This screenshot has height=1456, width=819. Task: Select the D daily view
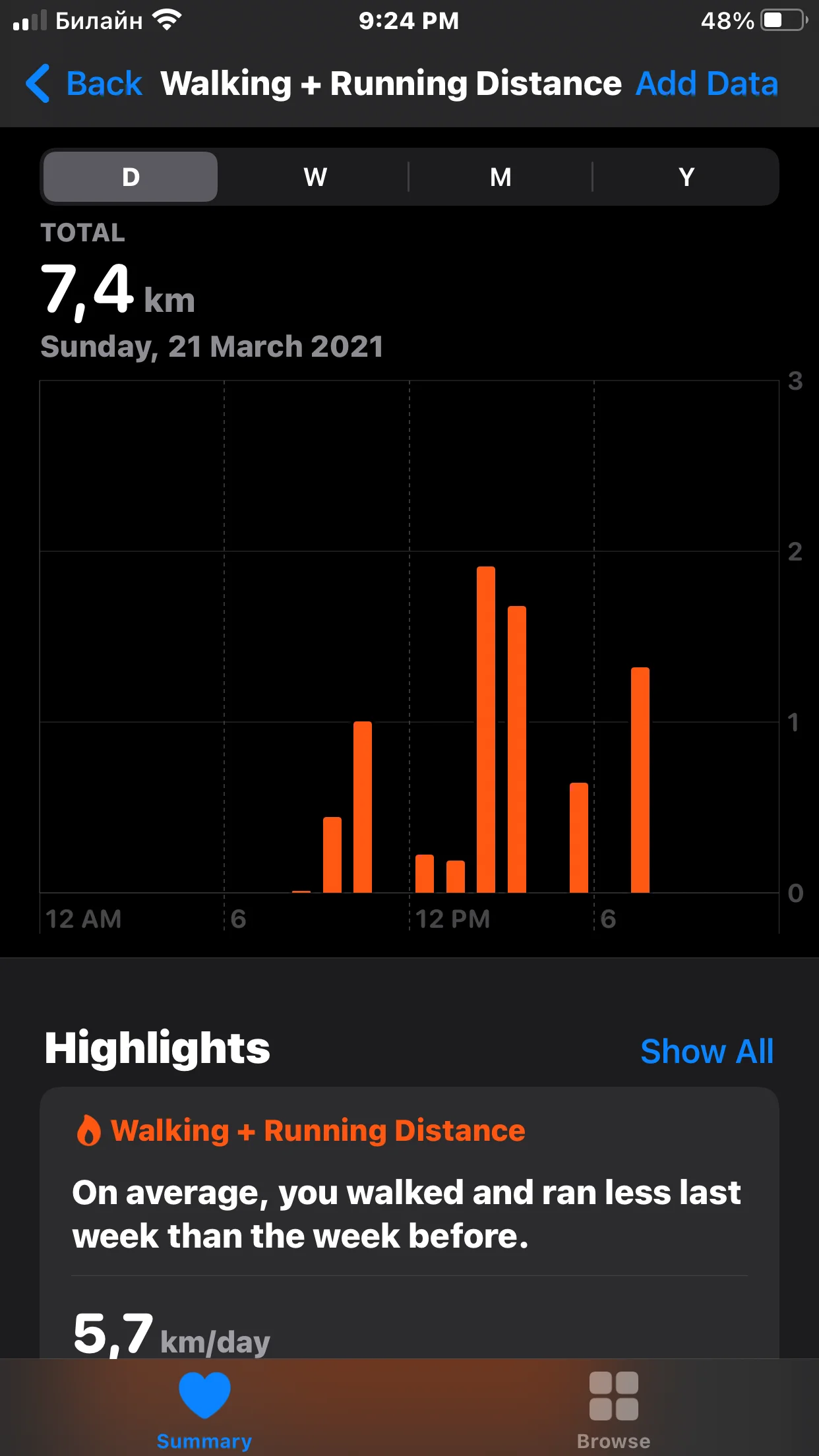pyautogui.click(x=131, y=177)
